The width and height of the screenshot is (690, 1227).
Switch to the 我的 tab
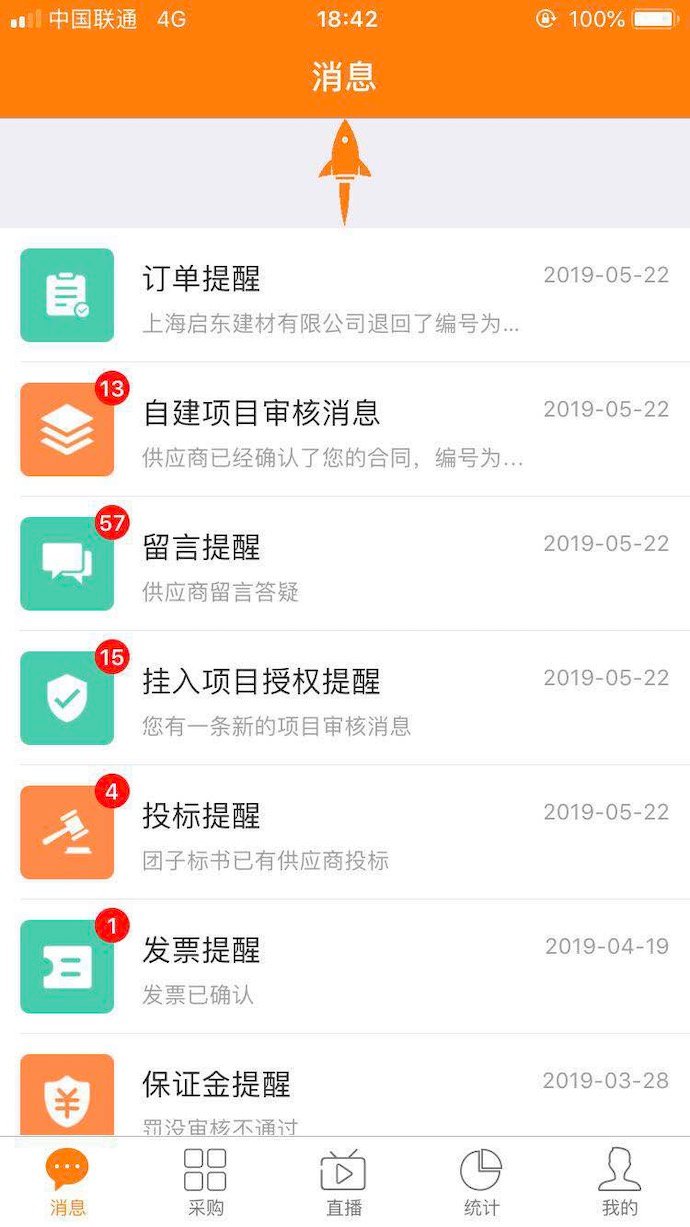[619, 1182]
